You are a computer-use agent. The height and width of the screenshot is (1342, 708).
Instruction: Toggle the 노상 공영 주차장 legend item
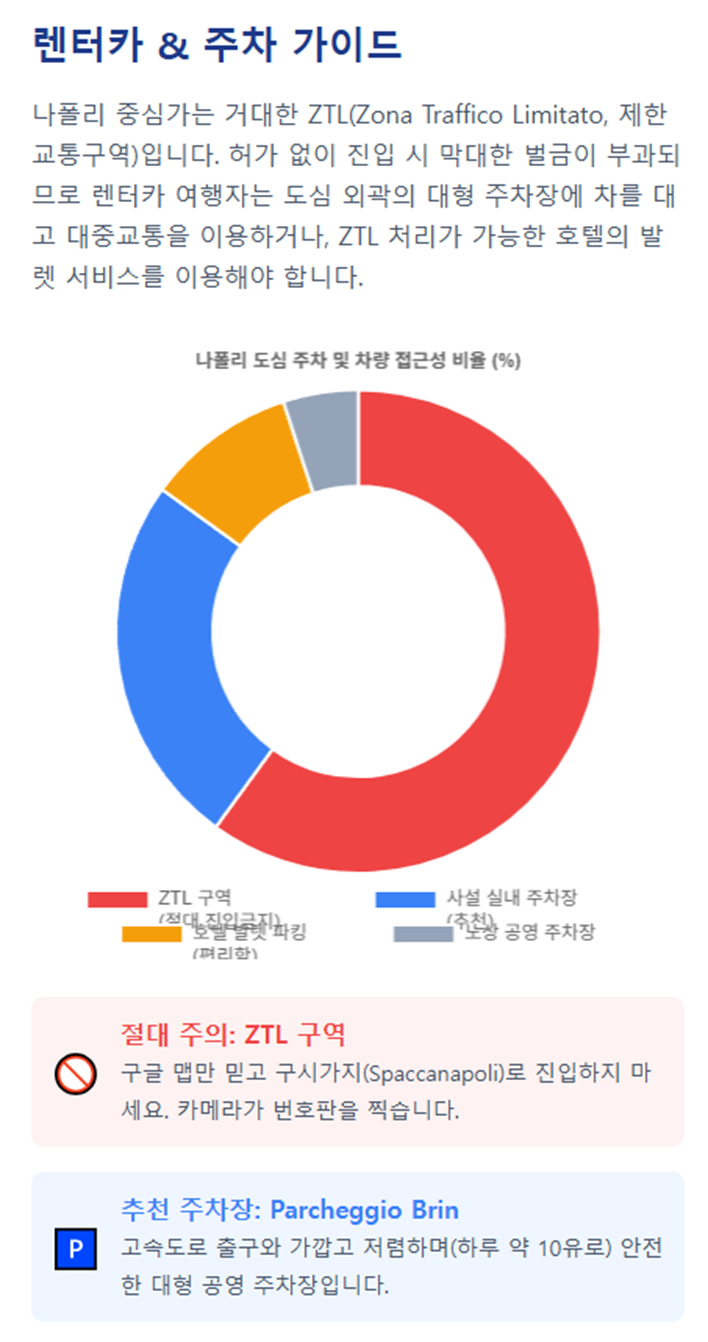[x=494, y=933]
